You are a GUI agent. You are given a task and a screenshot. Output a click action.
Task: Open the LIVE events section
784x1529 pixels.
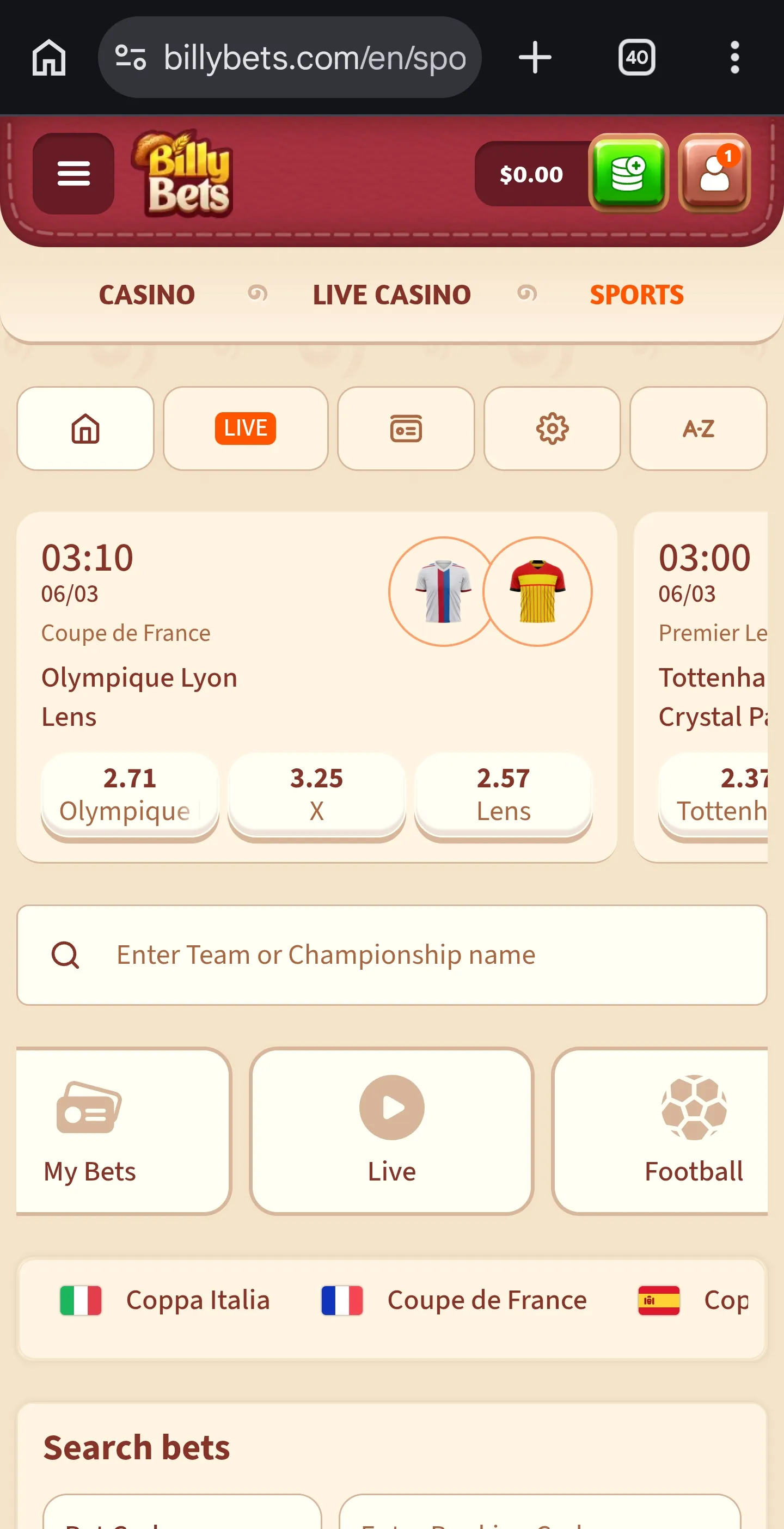coord(245,429)
